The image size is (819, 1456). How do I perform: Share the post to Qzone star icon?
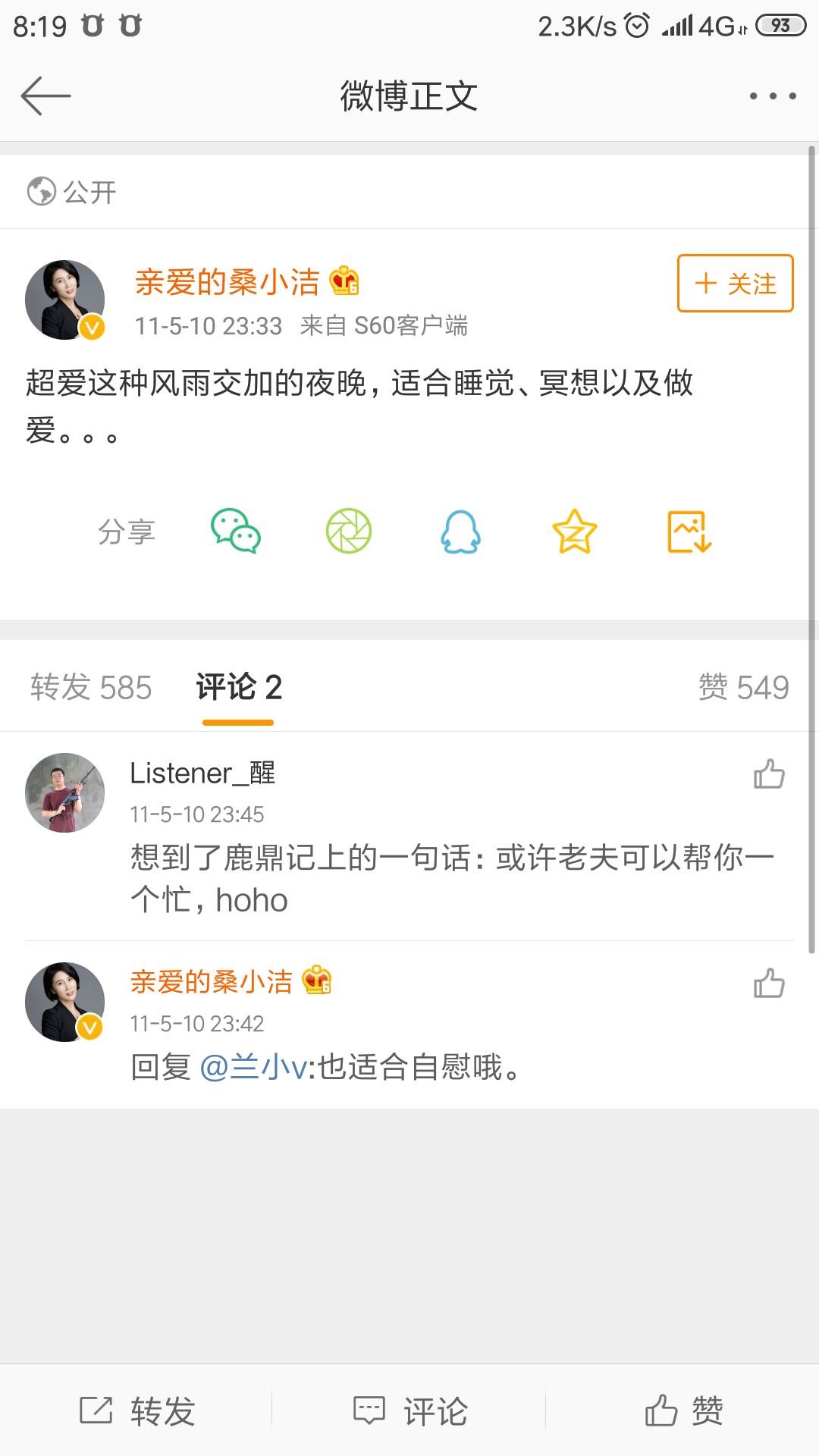point(574,532)
